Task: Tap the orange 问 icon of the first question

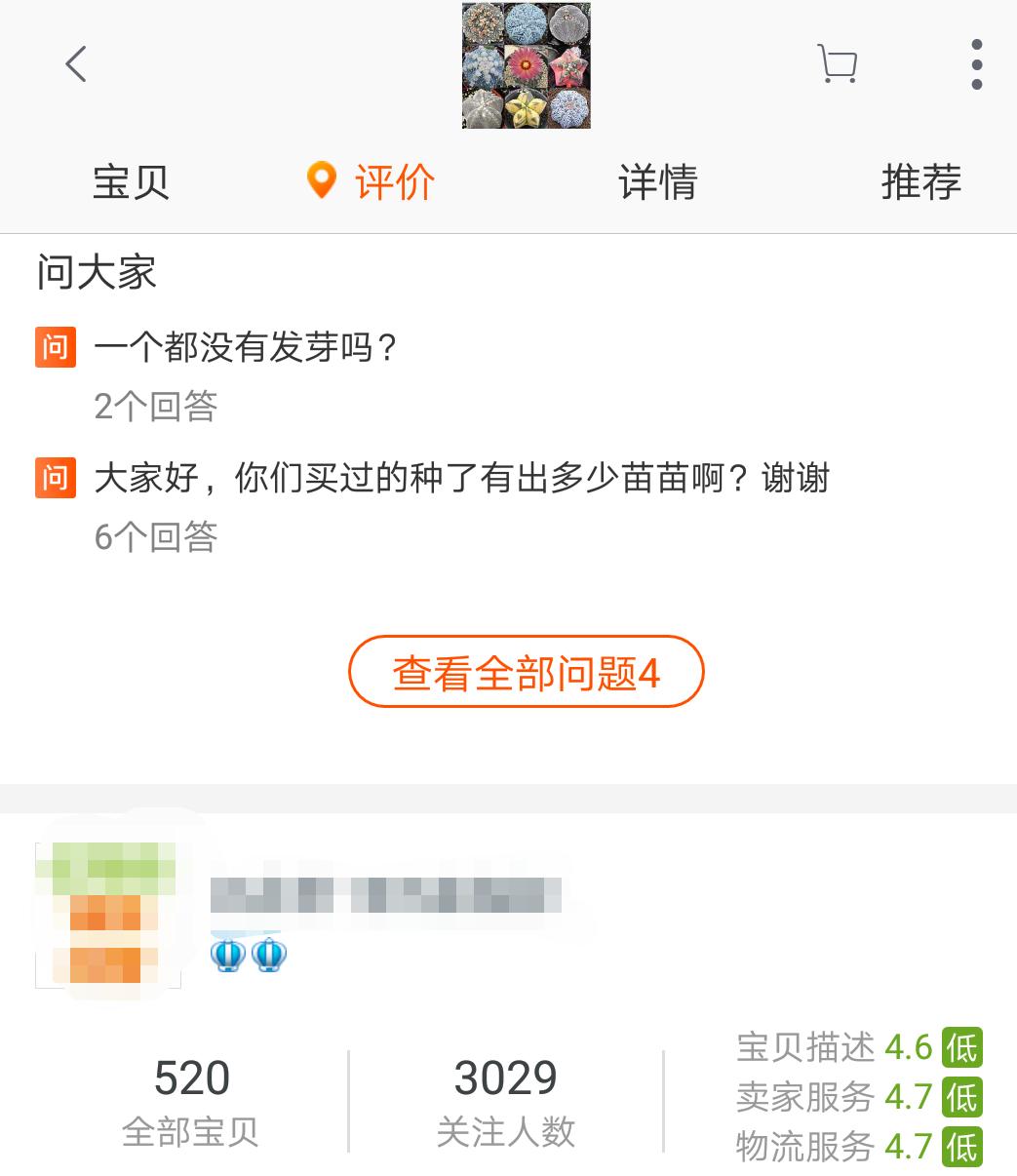Action: [x=56, y=347]
